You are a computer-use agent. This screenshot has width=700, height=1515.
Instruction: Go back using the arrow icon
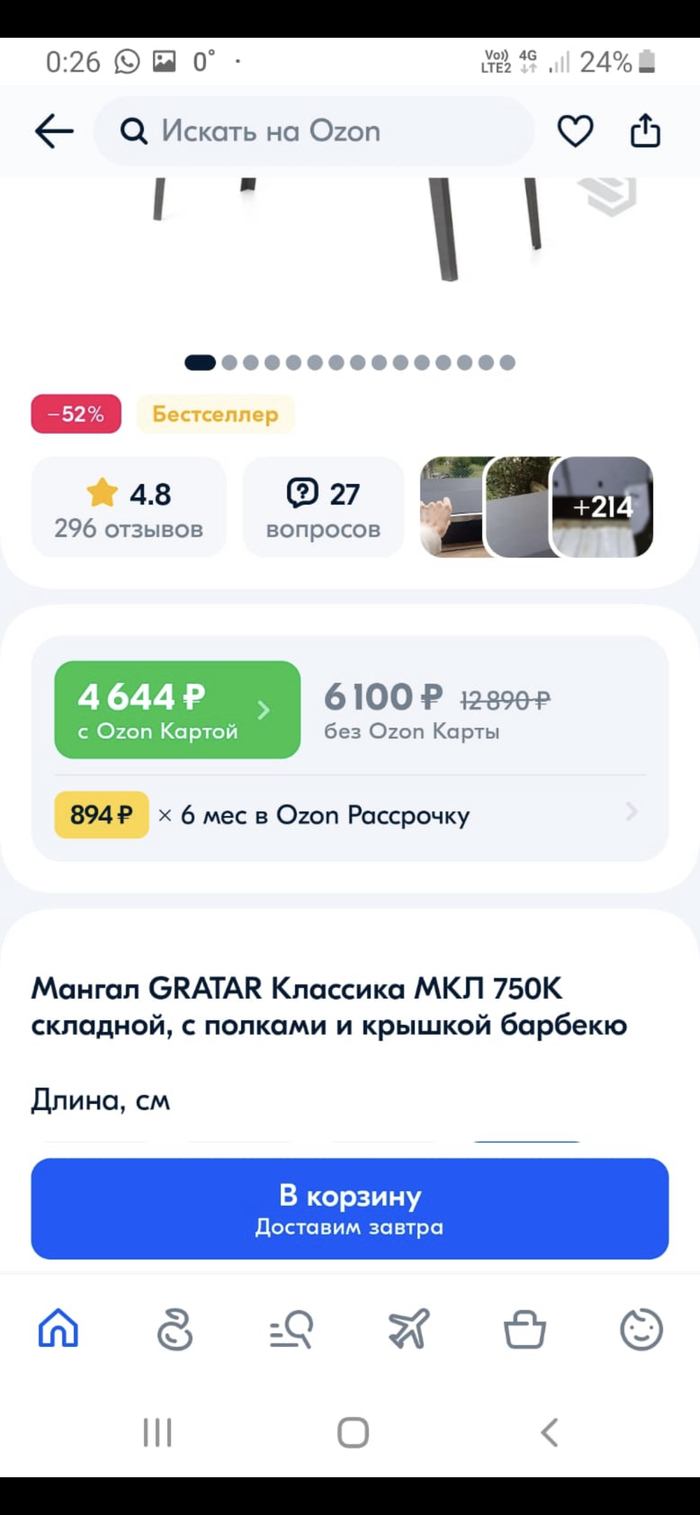[54, 131]
